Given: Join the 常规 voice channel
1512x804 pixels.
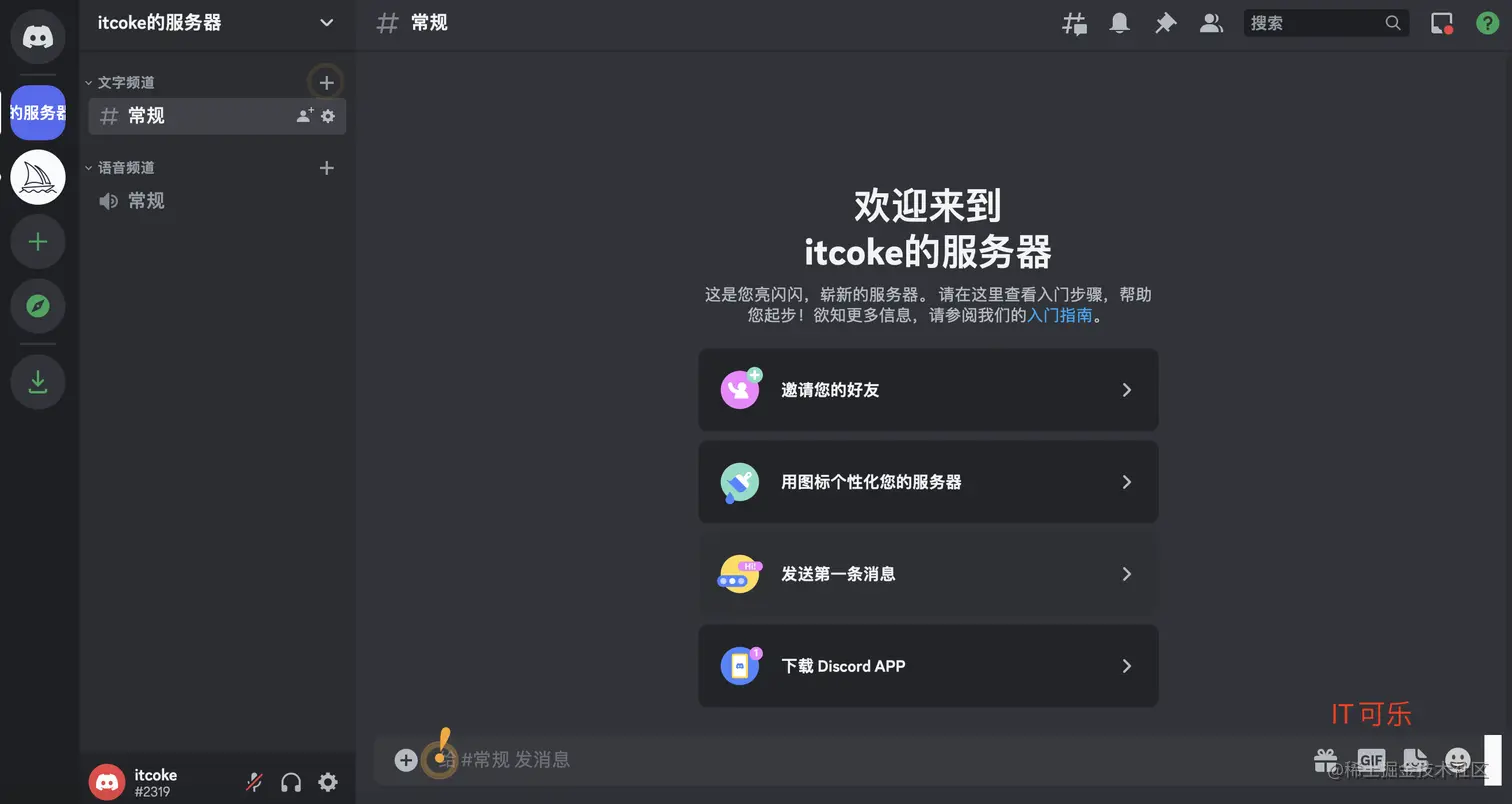Looking at the screenshot, I should pos(146,201).
